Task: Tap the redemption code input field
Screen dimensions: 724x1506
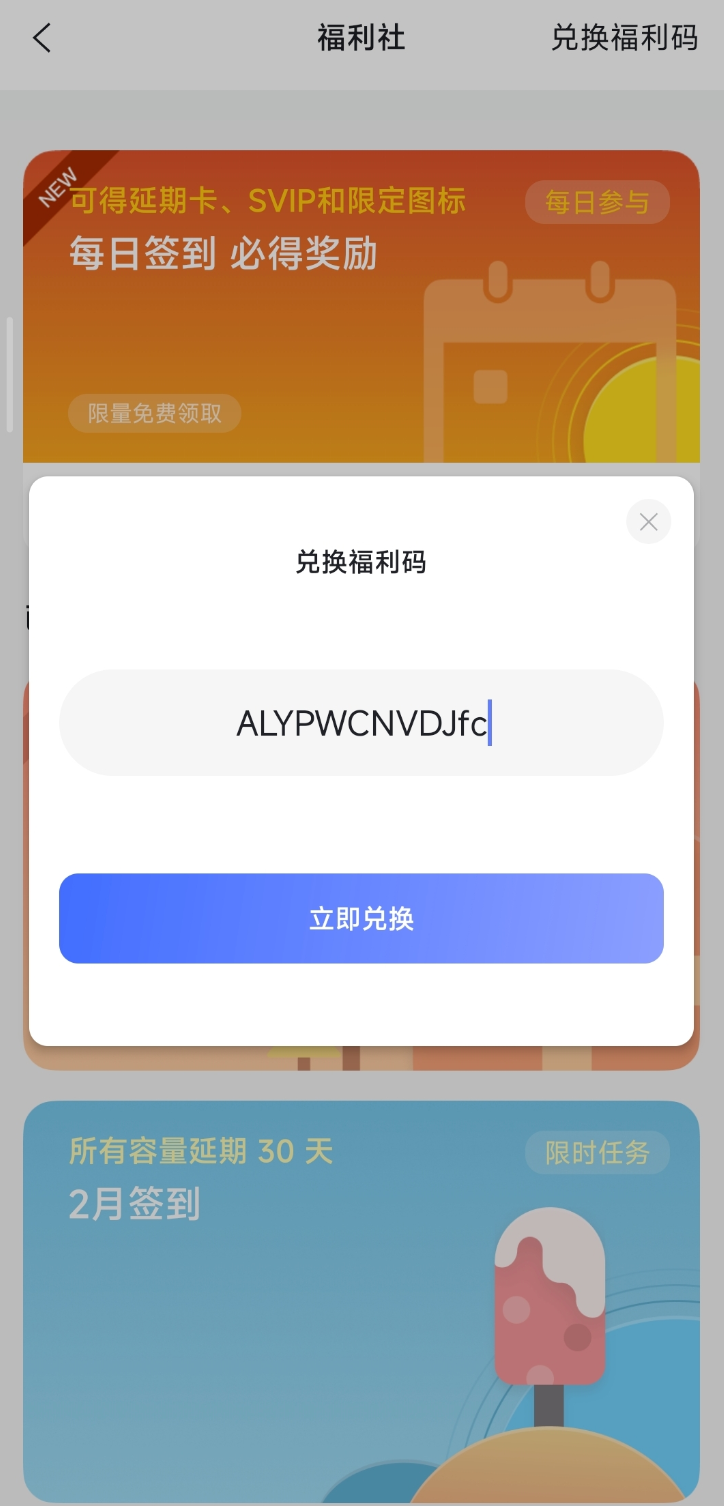Action: pyautogui.click(x=361, y=723)
